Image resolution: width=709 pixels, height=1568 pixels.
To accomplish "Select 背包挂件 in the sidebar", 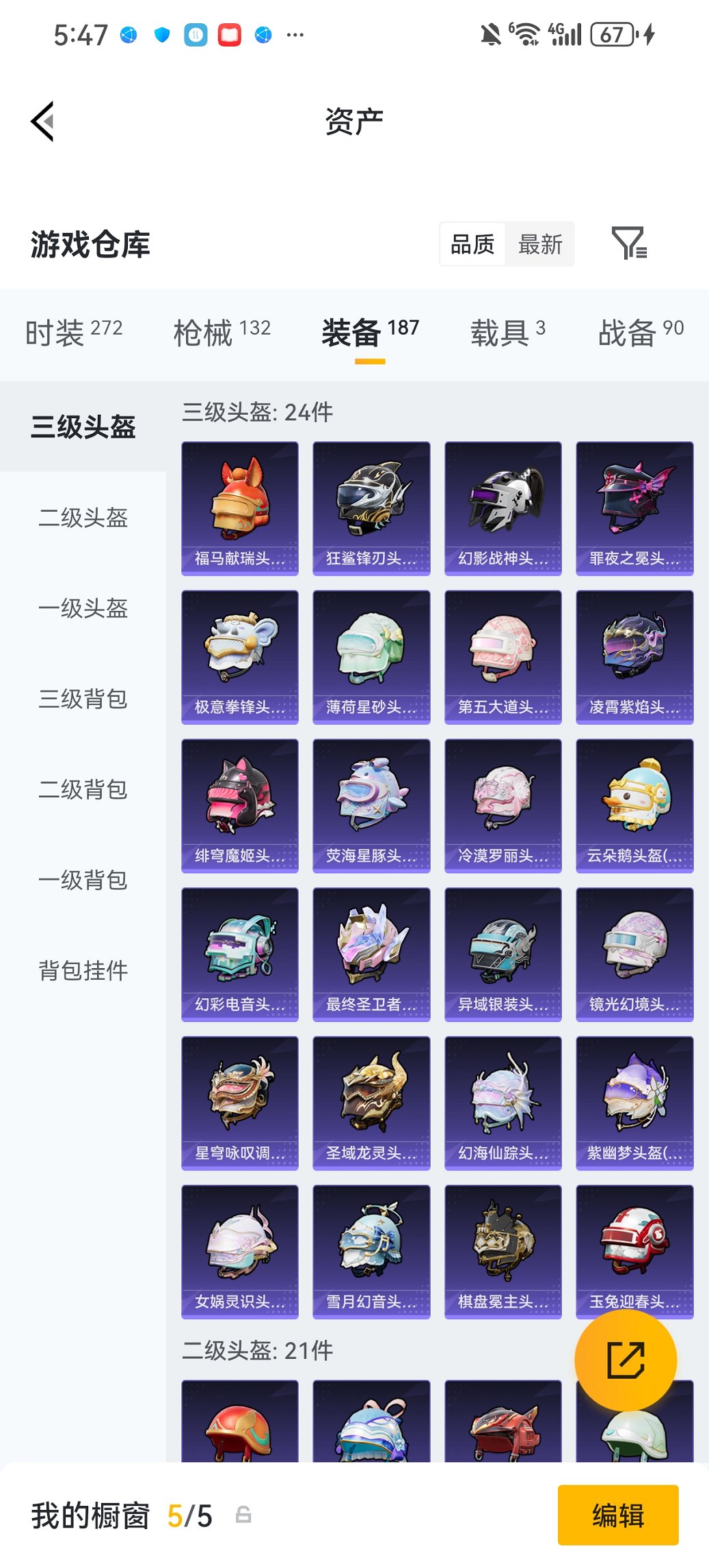I will click(x=83, y=971).
